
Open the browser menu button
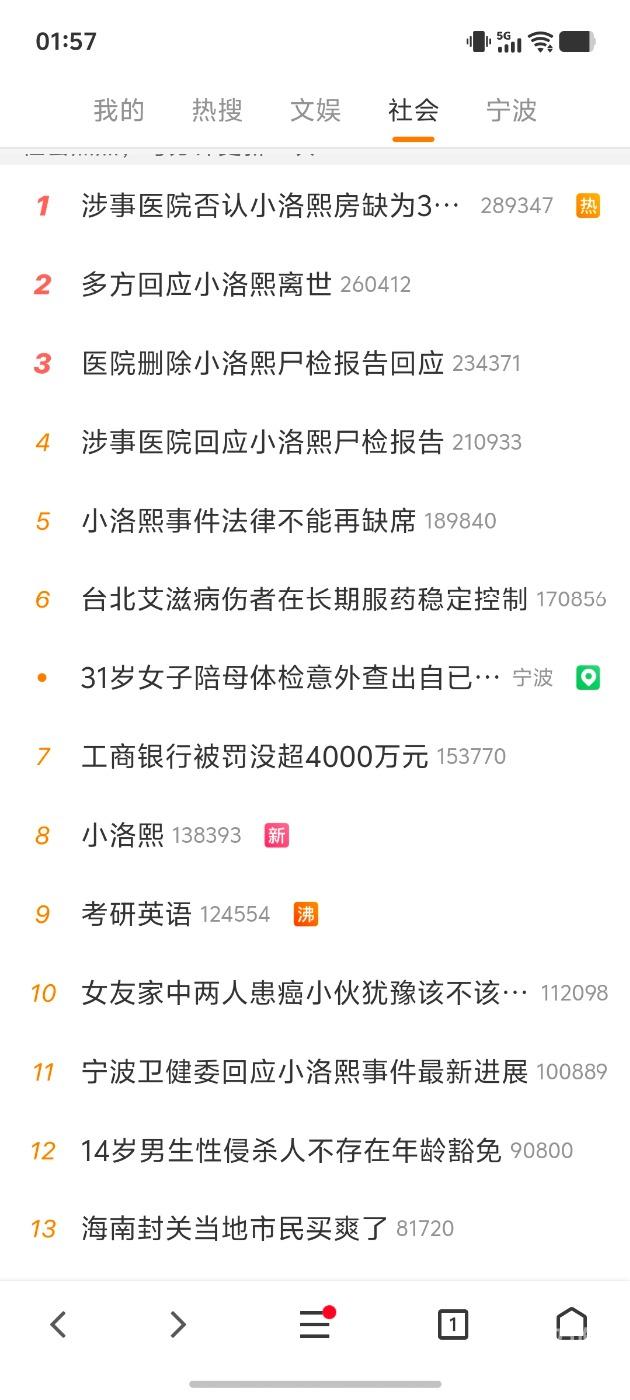click(x=315, y=1325)
